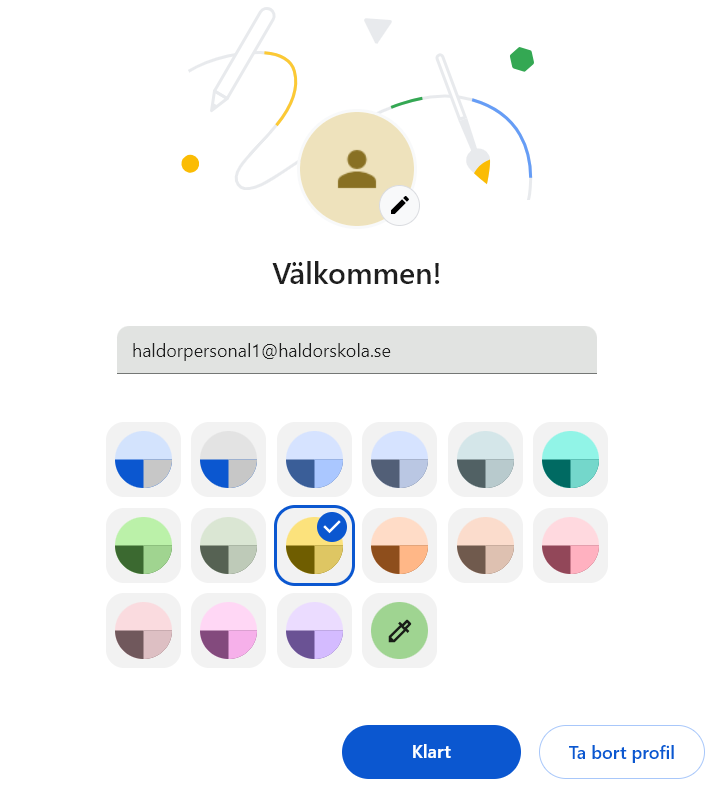723x802 pixels.
Task: Choose the first blue and gray theme
Action: (x=144, y=459)
